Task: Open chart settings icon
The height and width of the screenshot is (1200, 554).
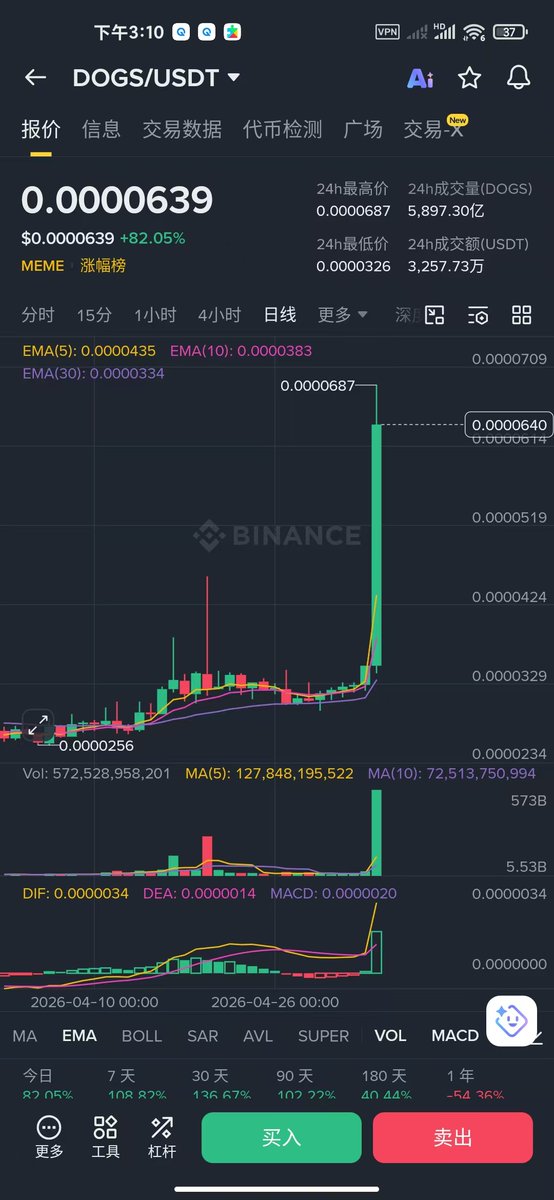Action: click(478, 316)
